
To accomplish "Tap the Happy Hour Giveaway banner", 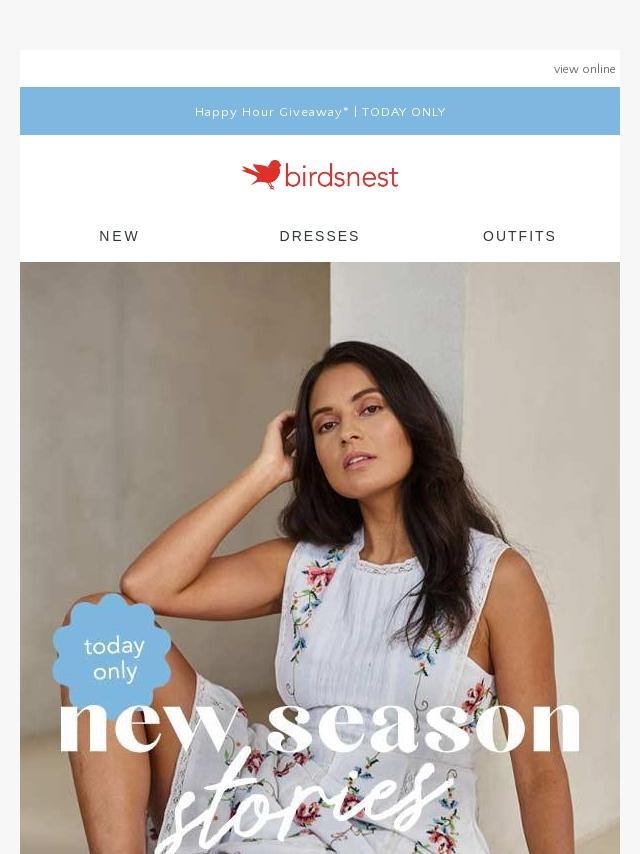I will 320,112.
